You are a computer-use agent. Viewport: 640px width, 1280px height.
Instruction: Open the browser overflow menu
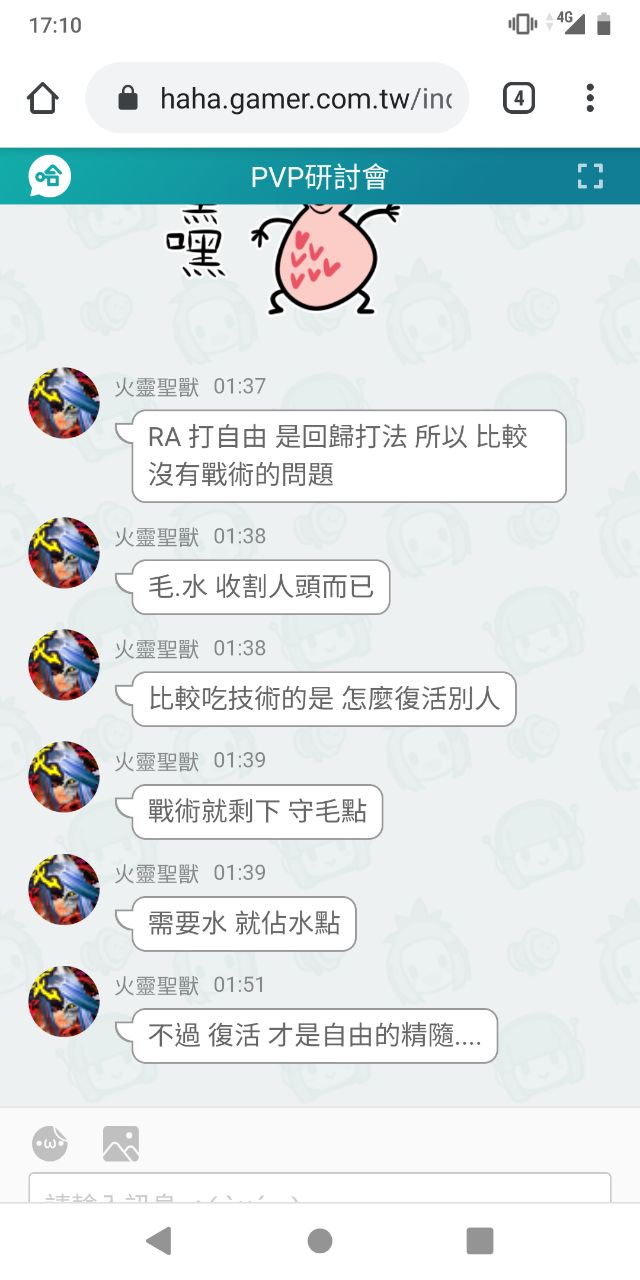coord(590,98)
